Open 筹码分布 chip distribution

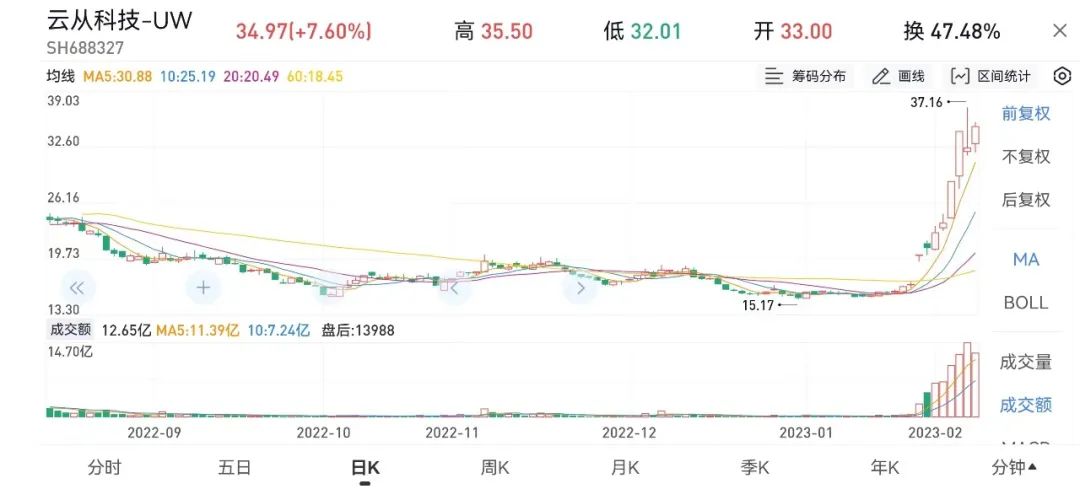[x=805, y=76]
